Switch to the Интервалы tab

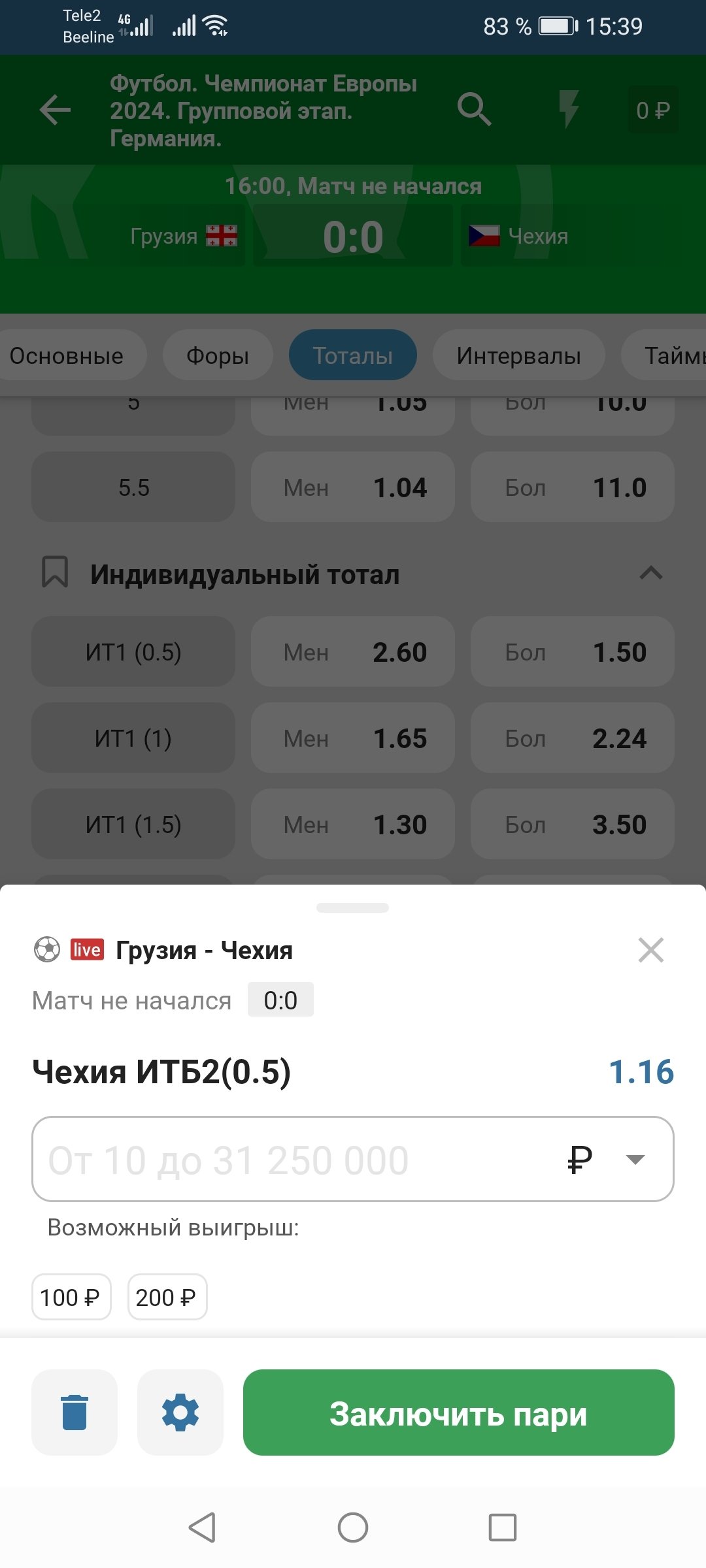point(518,355)
